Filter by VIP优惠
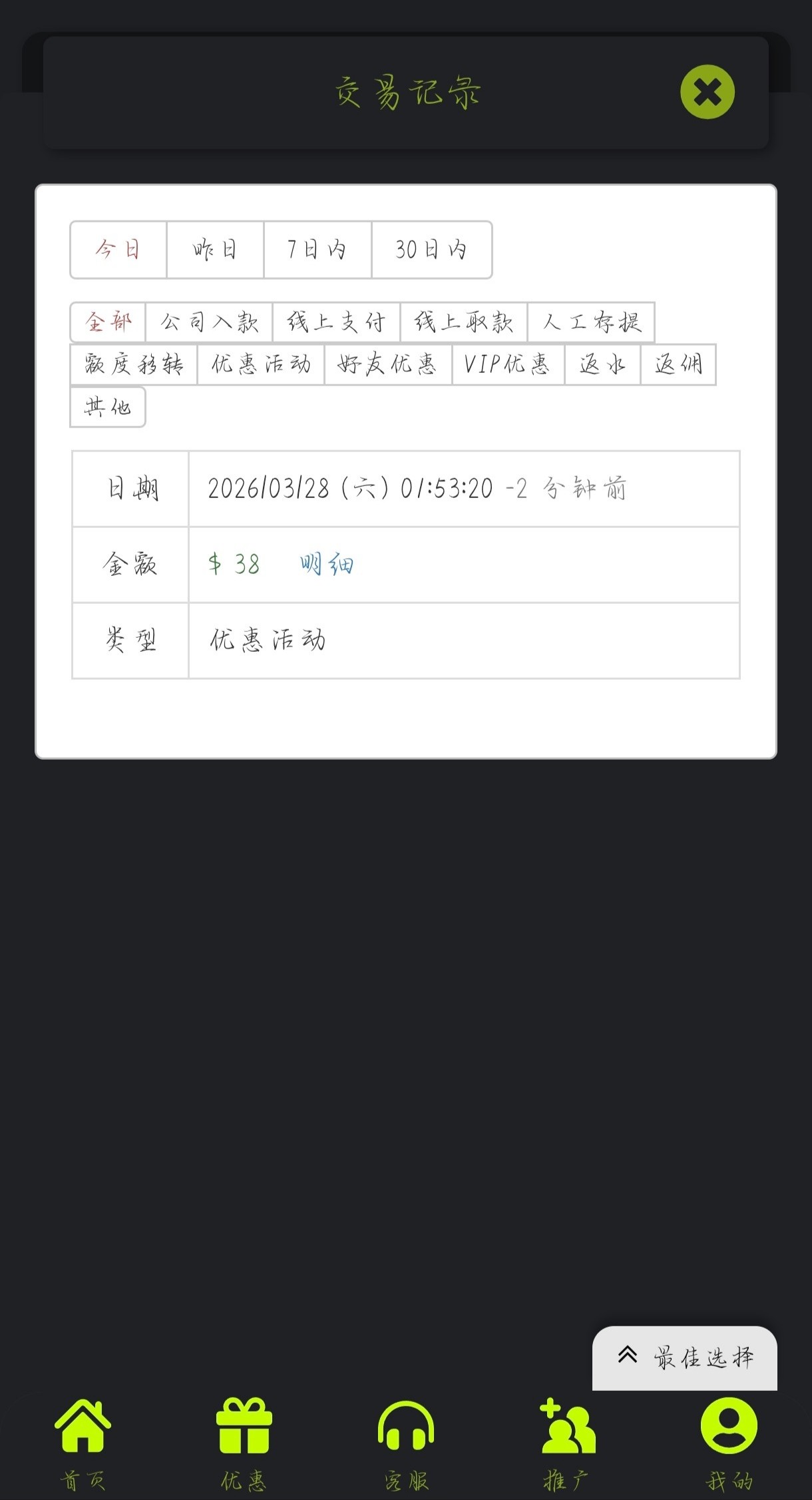812x1500 pixels. tap(508, 364)
